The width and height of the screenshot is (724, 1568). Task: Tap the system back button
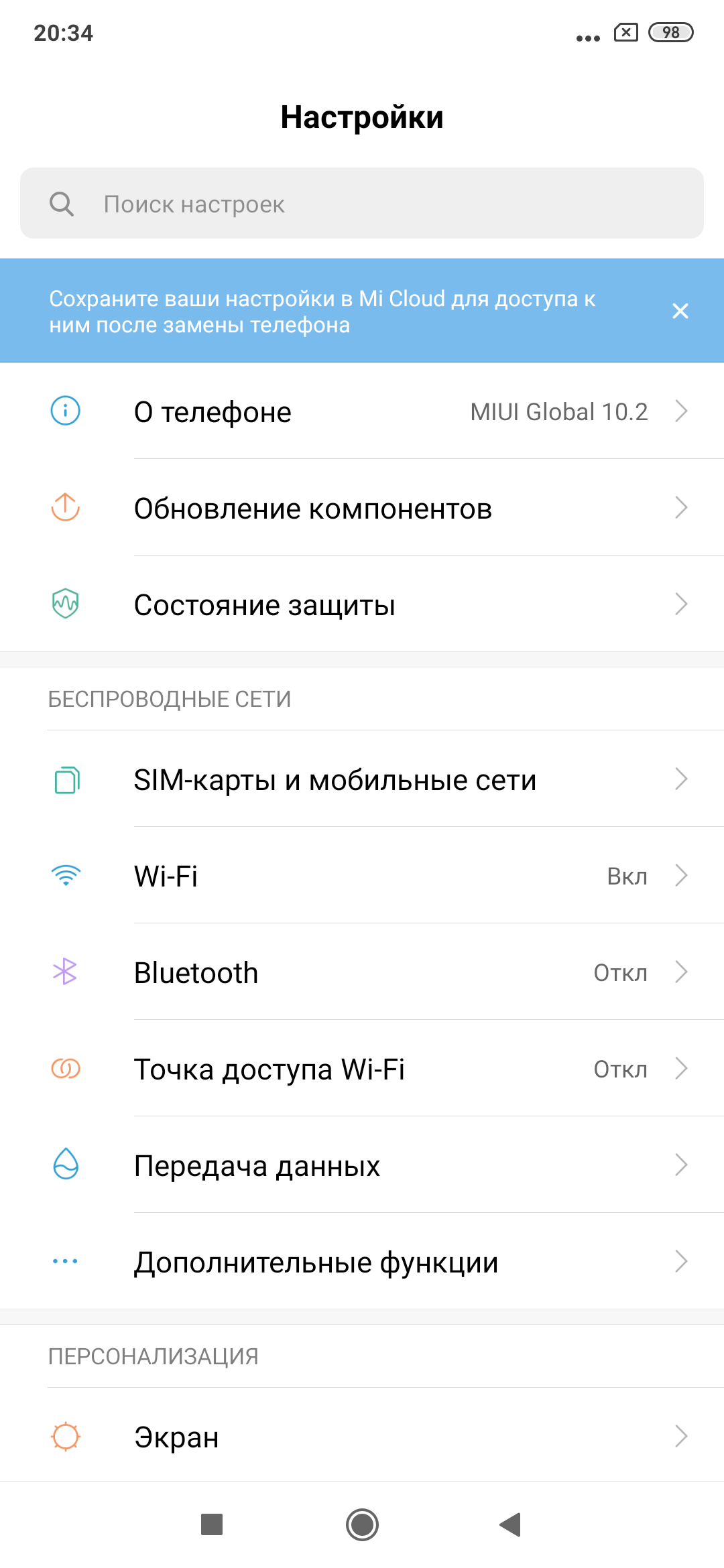tap(511, 1525)
